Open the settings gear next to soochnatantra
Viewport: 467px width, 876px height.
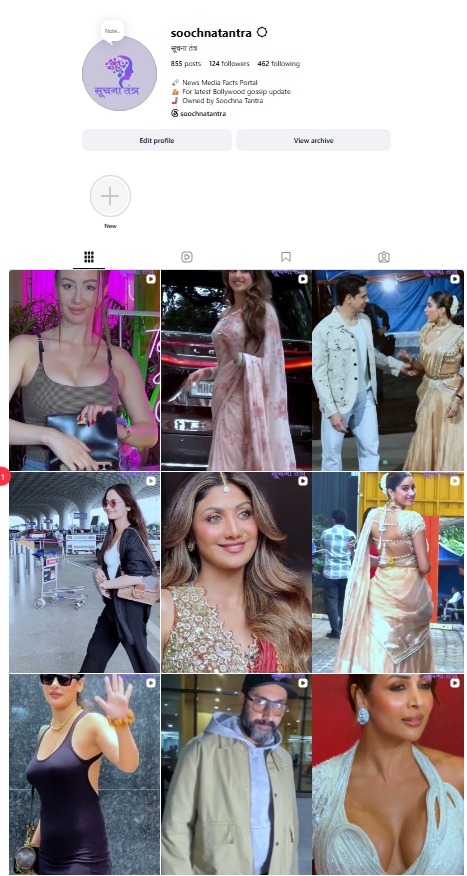tap(261, 32)
